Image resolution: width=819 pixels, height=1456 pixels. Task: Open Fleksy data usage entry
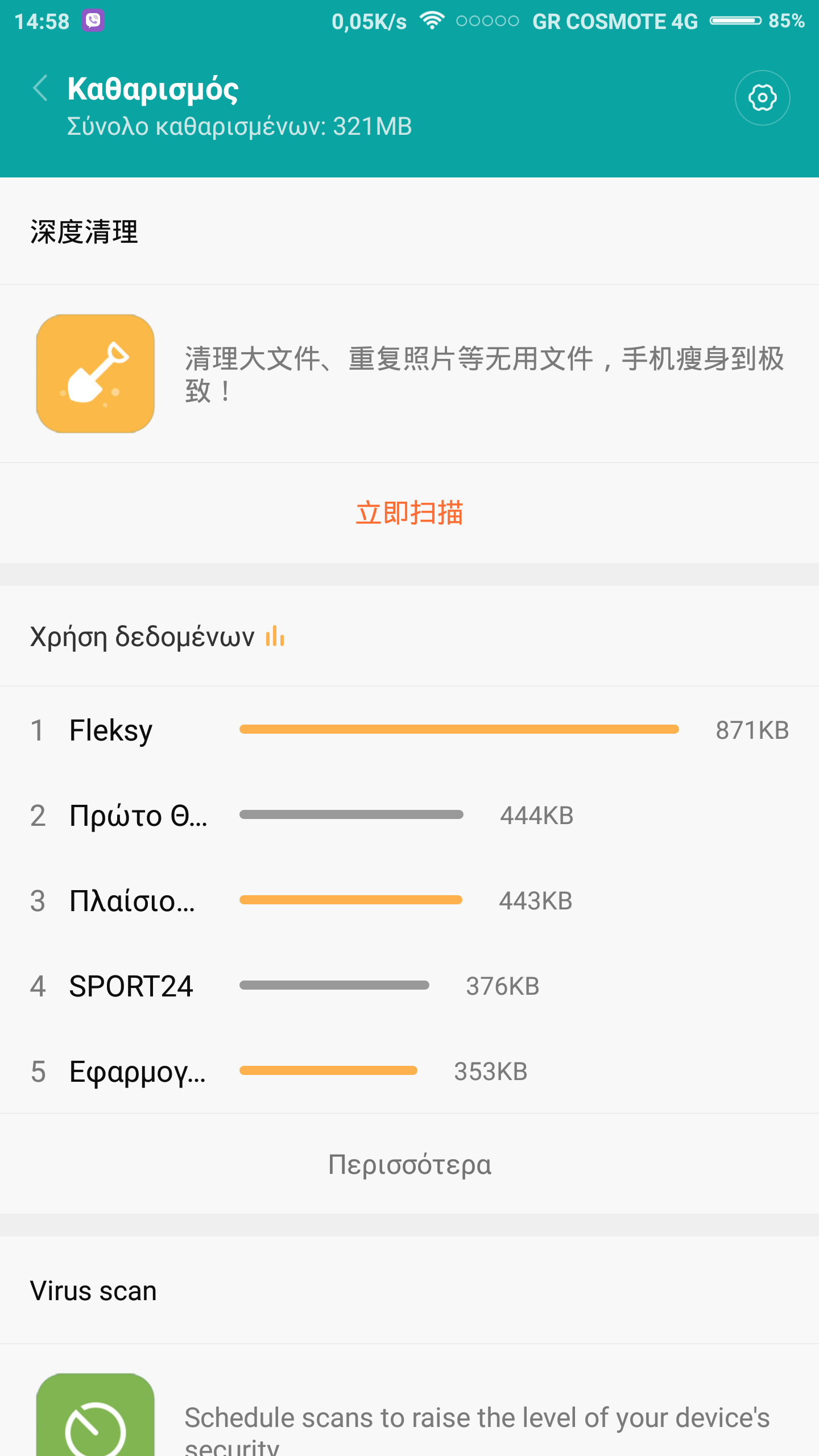pyautogui.click(x=409, y=730)
